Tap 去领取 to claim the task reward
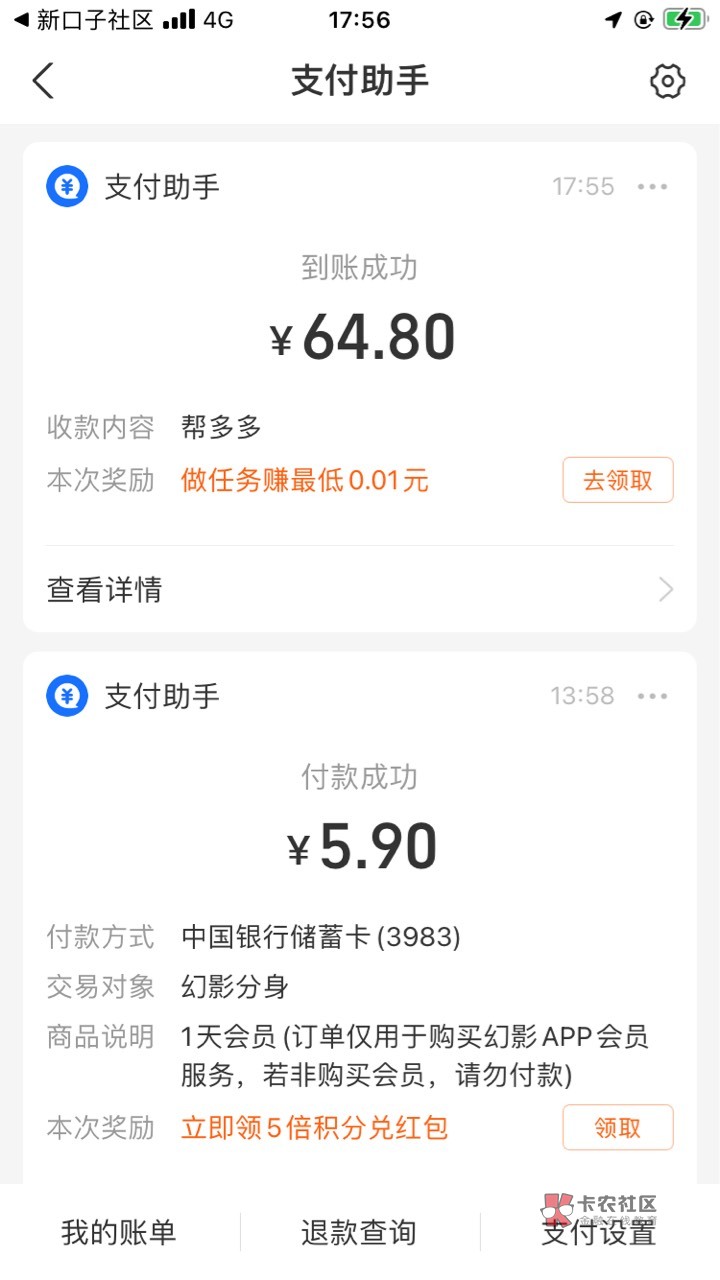Screen dimensions: 720x1280 coord(617,480)
